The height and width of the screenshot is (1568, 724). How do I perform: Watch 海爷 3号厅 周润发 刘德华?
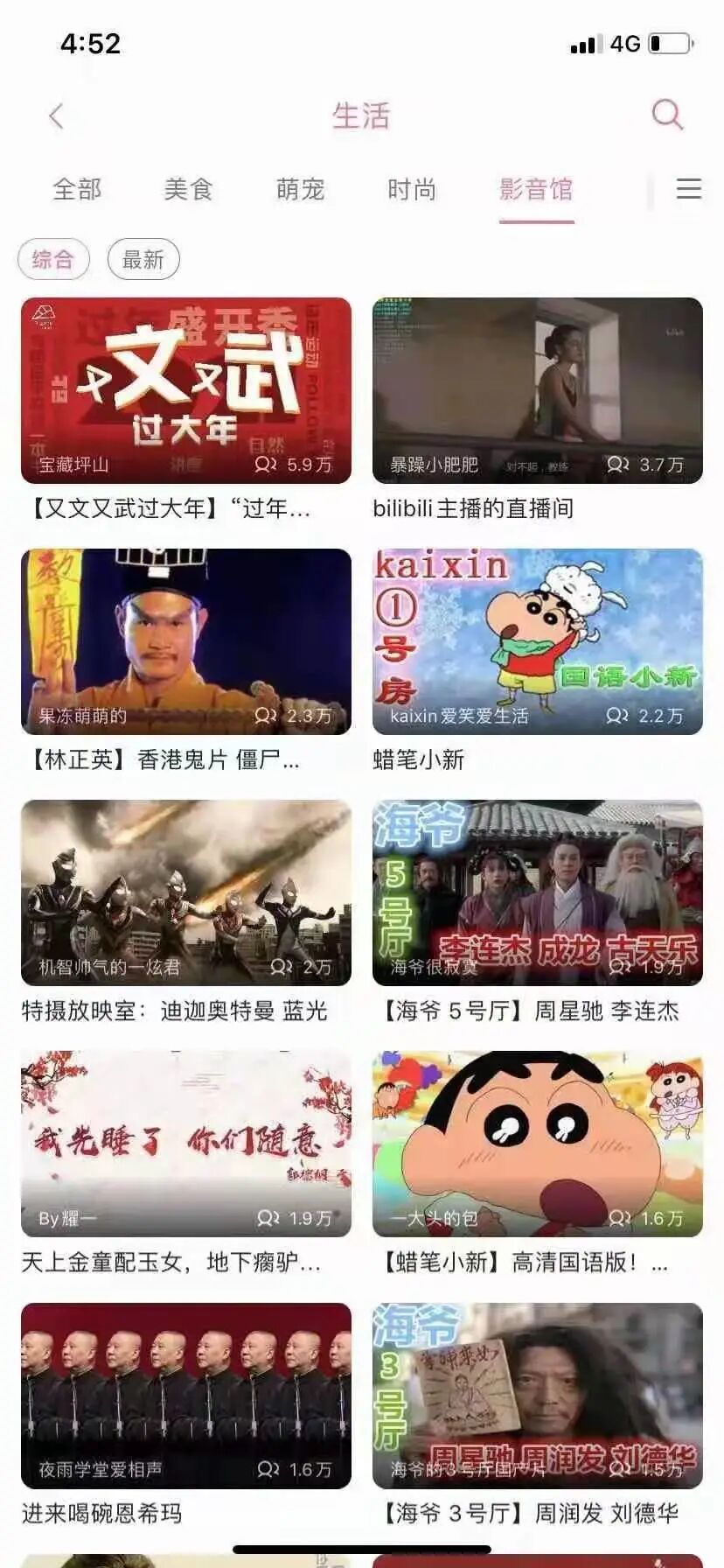click(537, 1396)
